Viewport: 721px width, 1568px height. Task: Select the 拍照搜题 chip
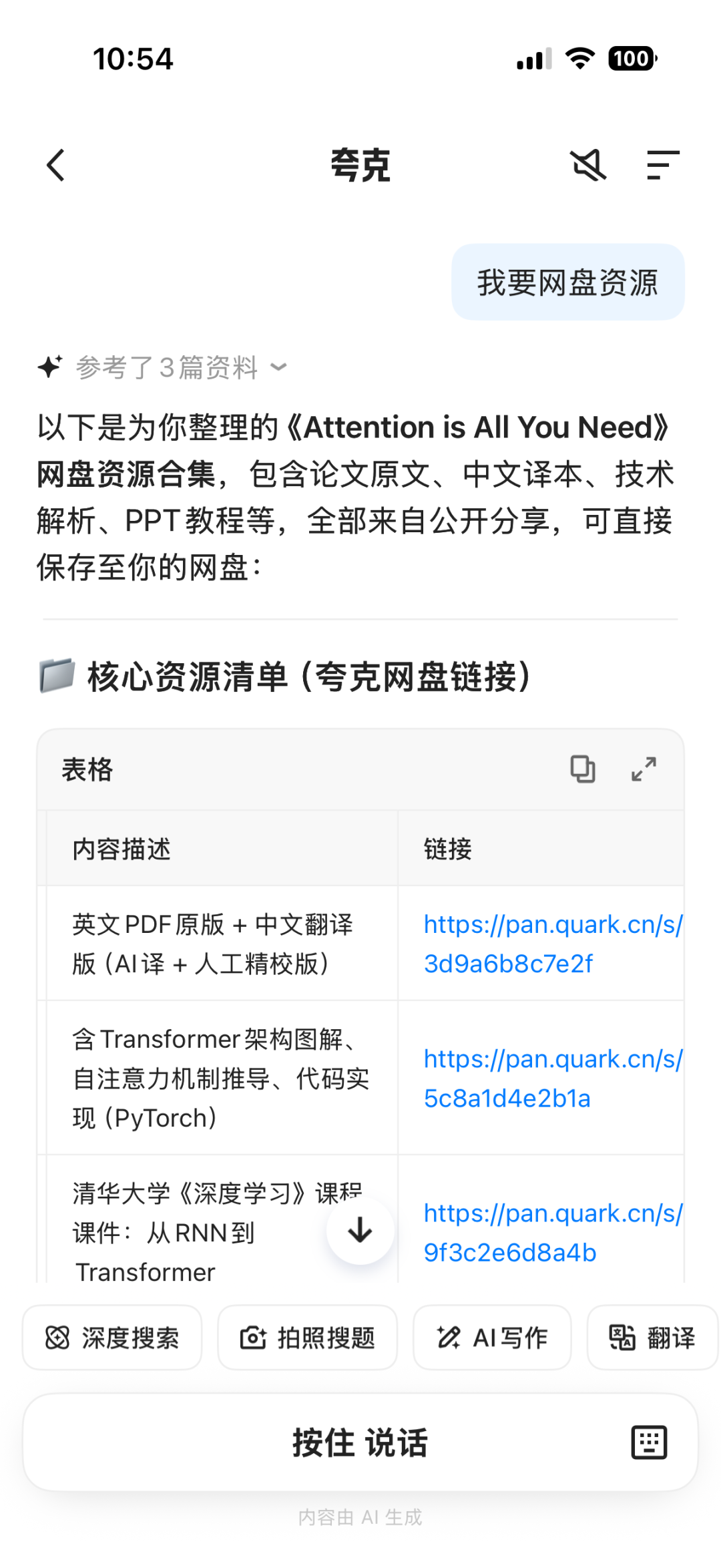click(307, 1338)
